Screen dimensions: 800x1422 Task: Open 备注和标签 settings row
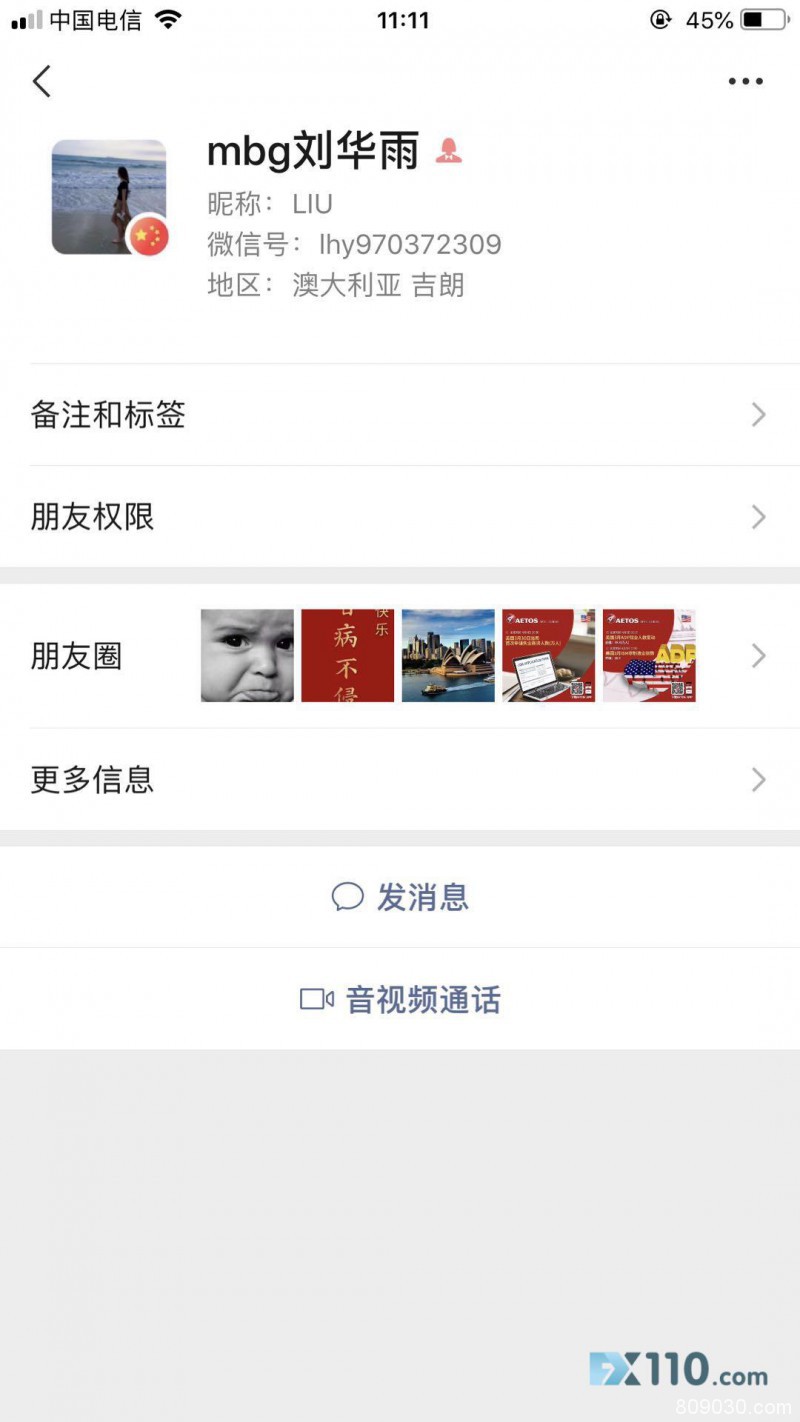(400, 415)
